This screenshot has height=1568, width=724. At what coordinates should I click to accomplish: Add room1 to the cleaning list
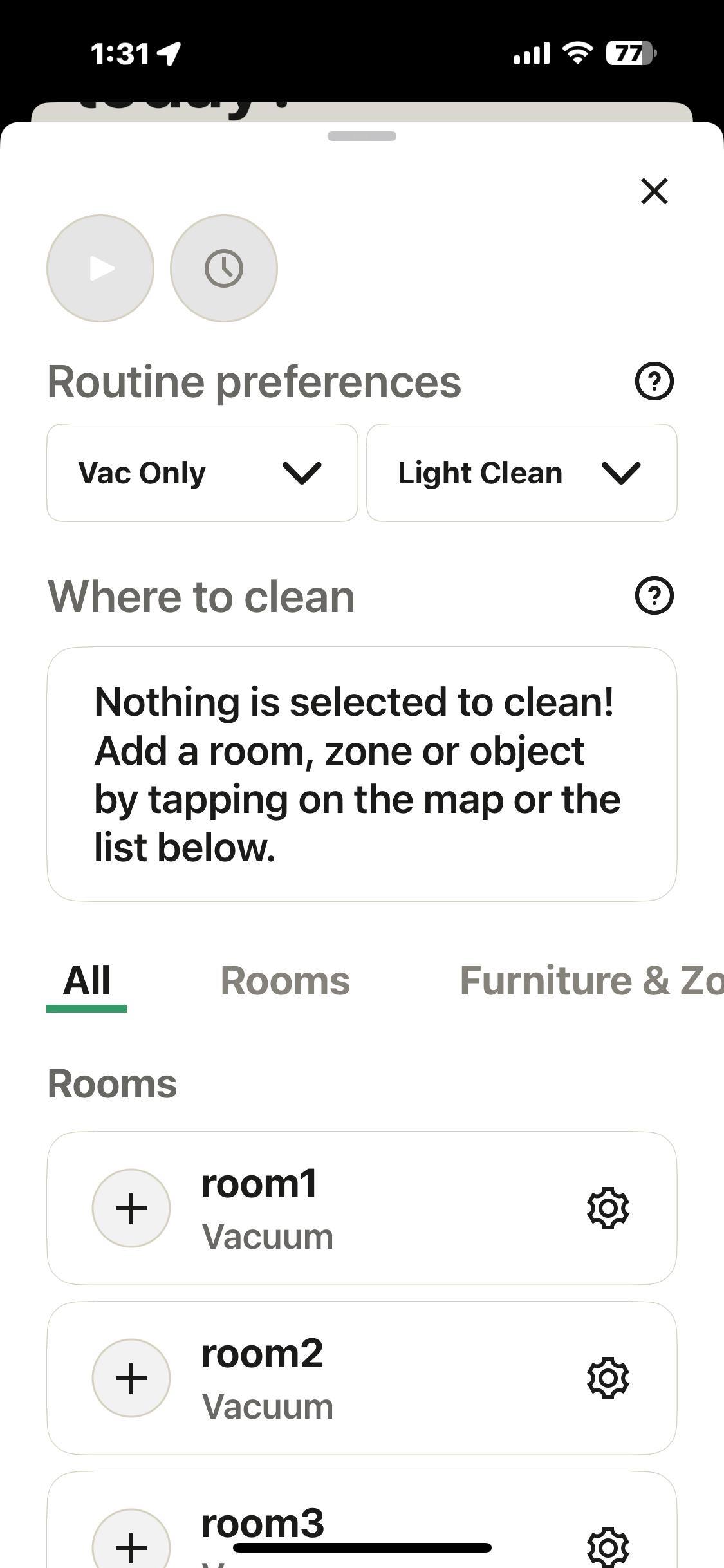(x=131, y=1208)
